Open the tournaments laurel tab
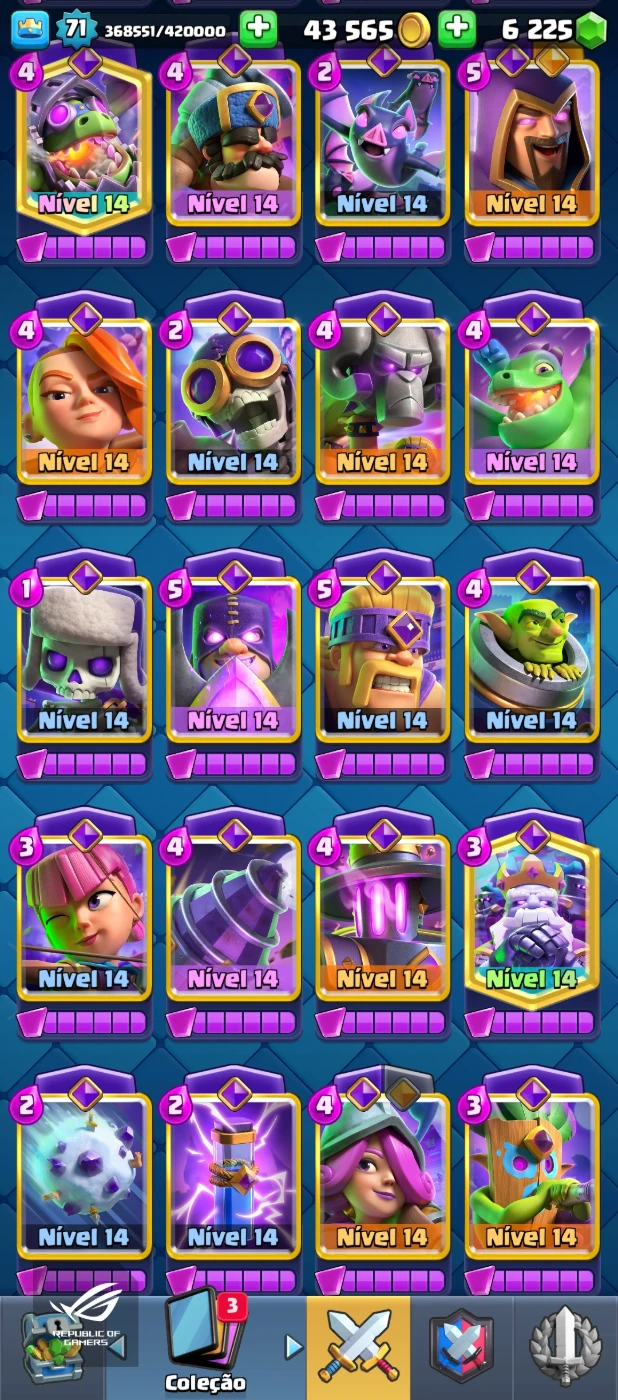This screenshot has width=618, height=1400. tap(564, 1346)
